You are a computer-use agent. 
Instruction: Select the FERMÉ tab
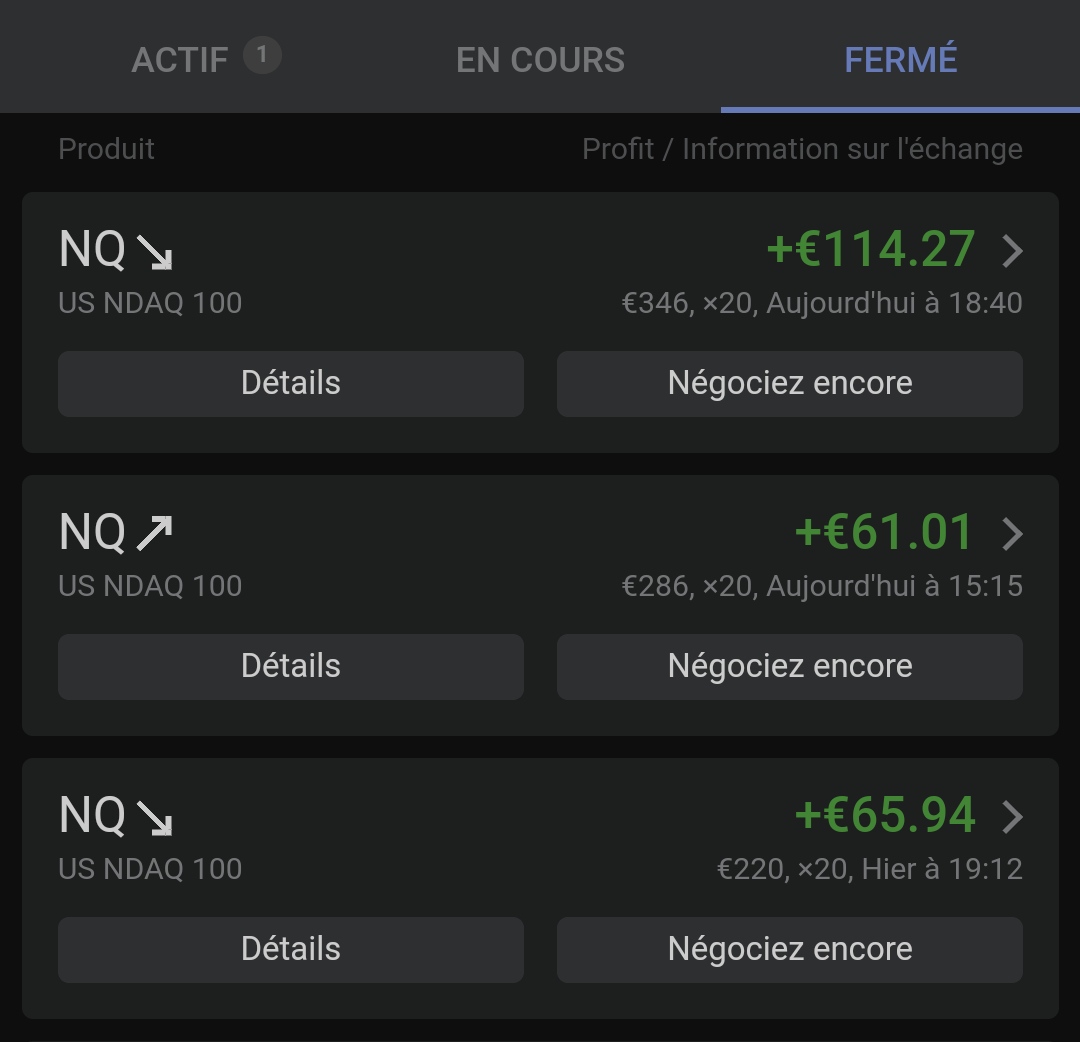tap(900, 59)
